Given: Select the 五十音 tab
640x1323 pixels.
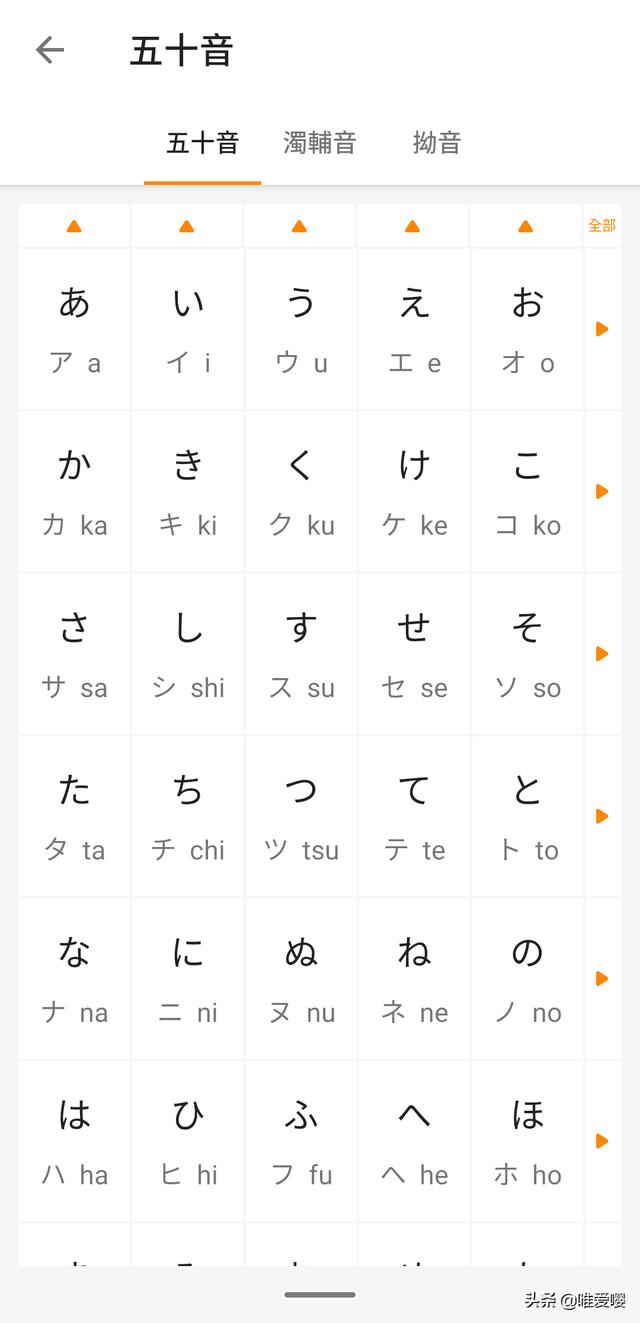Looking at the screenshot, I should click(202, 143).
